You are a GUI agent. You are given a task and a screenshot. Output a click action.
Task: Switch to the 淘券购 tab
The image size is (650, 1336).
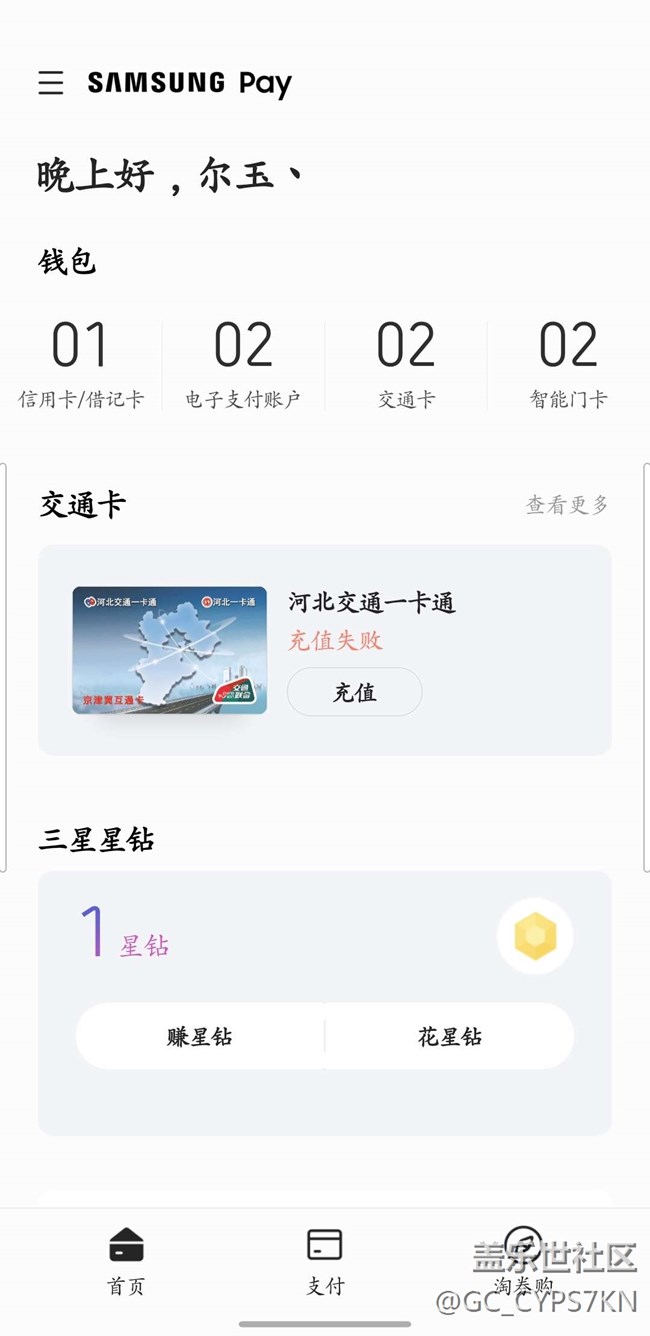[523, 1260]
